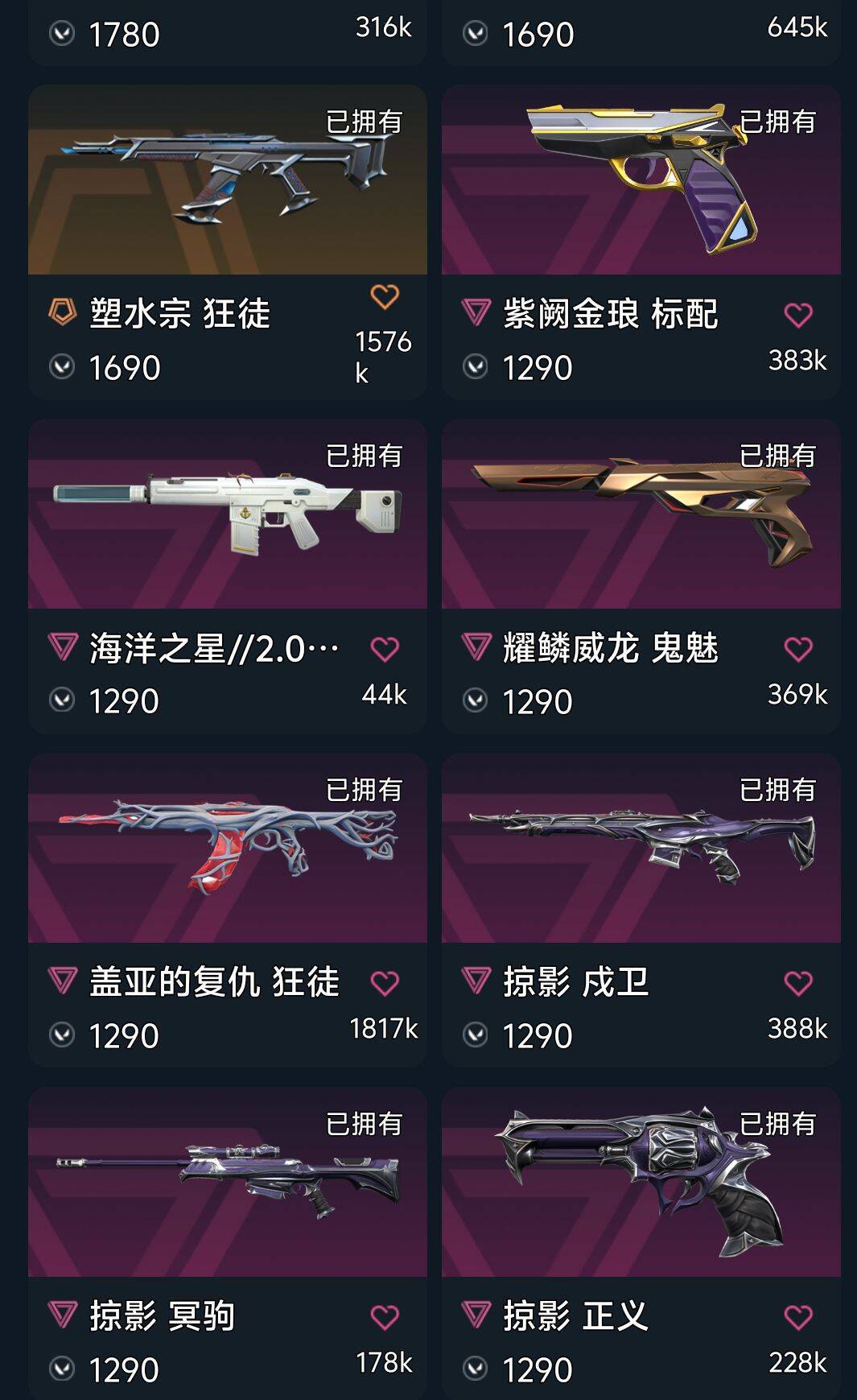The height and width of the screenshot is (1400, 857).
Task: Like the 紫阙金琅 标配 skin
Action: 797,315
